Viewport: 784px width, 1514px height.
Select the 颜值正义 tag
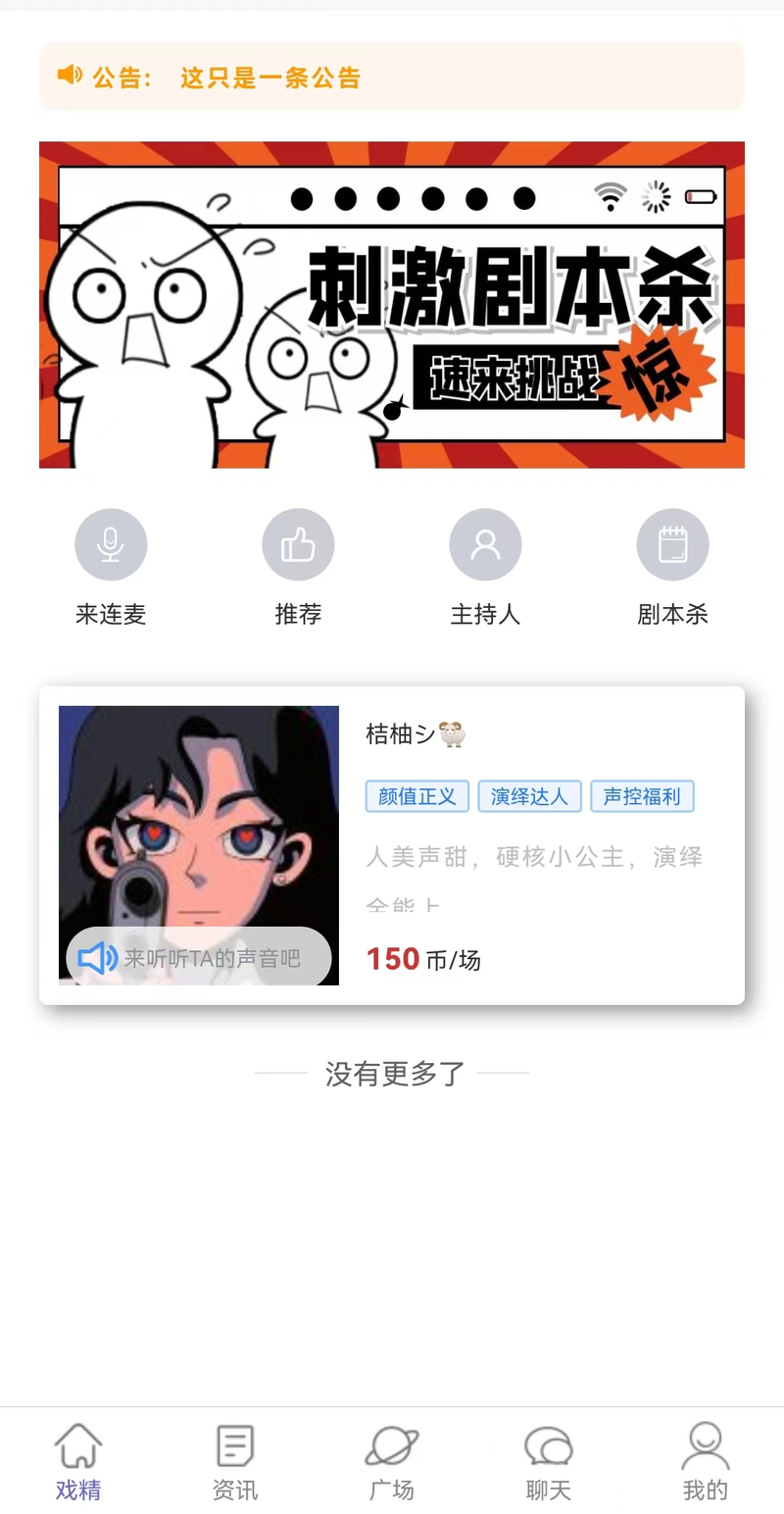417,796
